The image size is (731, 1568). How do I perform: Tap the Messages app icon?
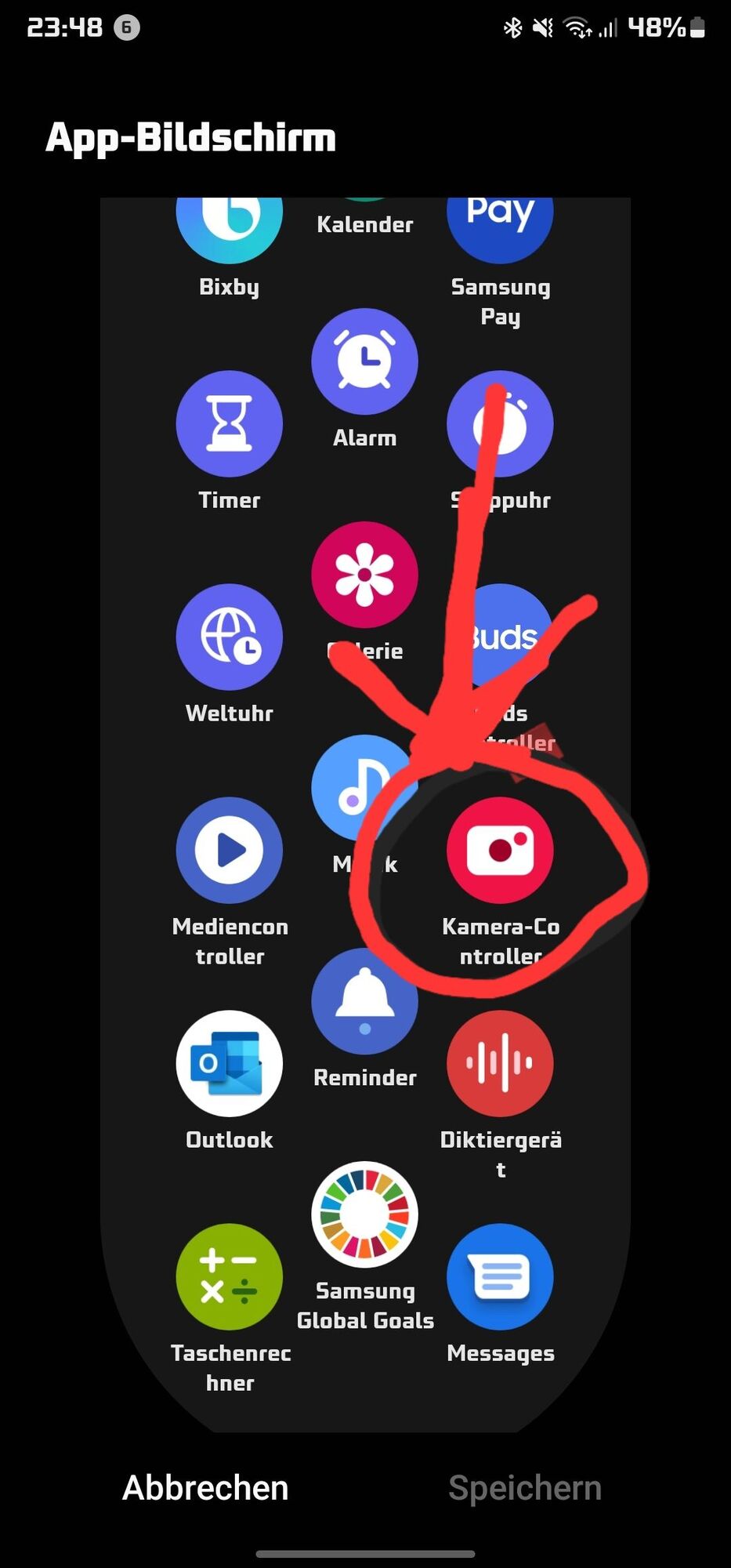(500, 1277)
